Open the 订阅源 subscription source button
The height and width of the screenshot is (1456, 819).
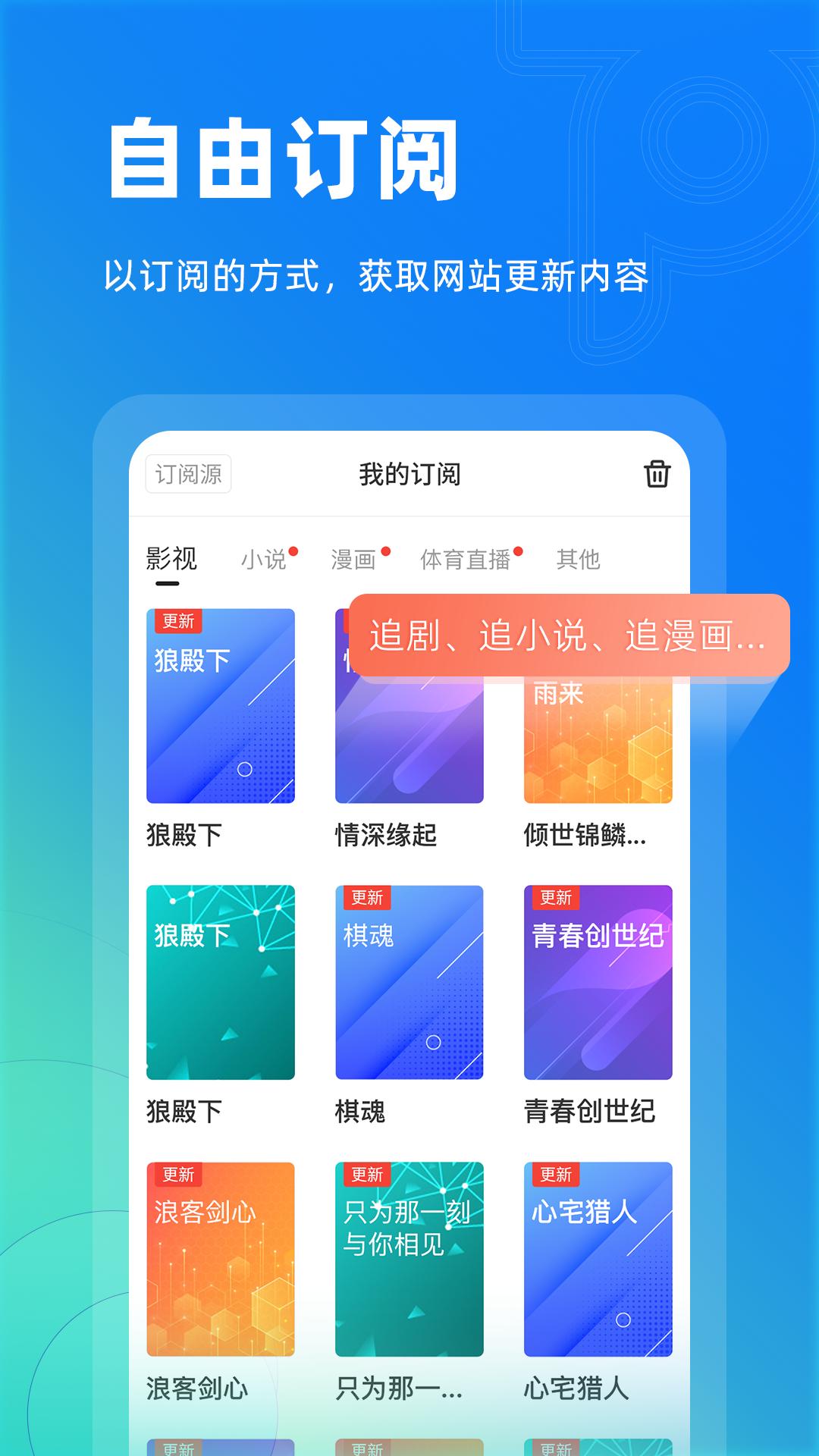tap(187, 474)
